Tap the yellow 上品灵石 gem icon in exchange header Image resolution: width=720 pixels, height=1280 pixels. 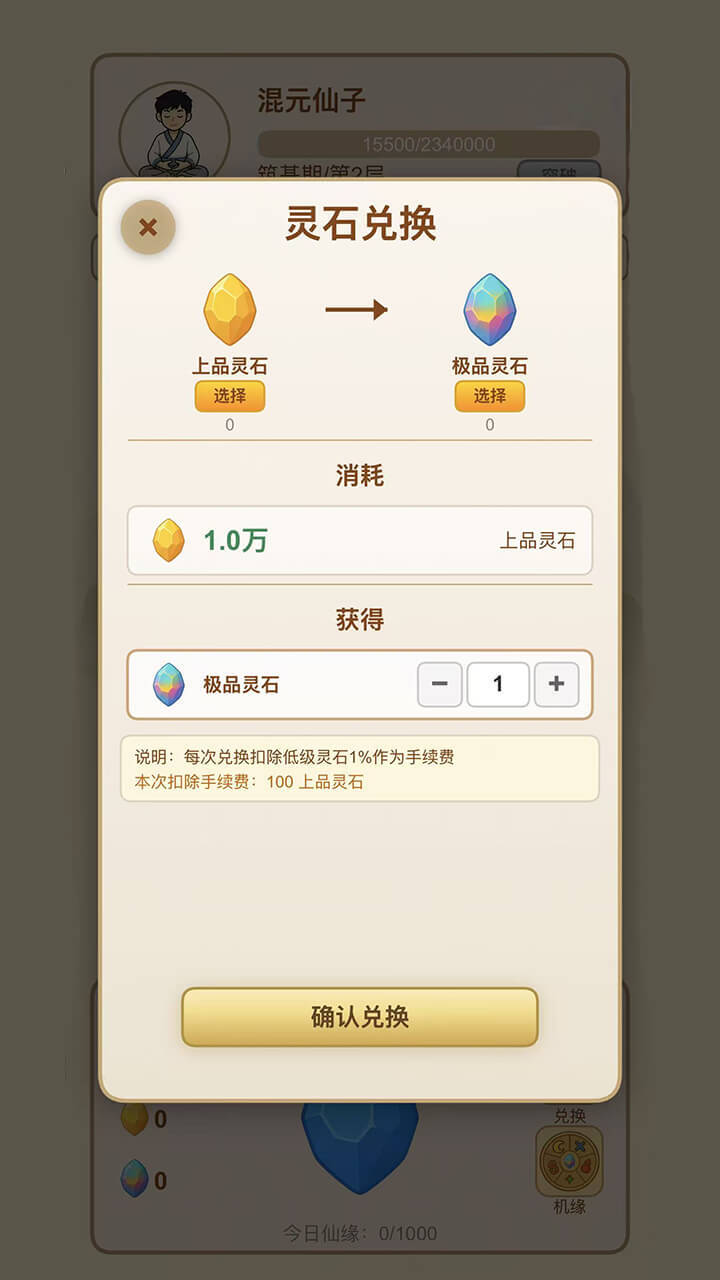[228, 310]
